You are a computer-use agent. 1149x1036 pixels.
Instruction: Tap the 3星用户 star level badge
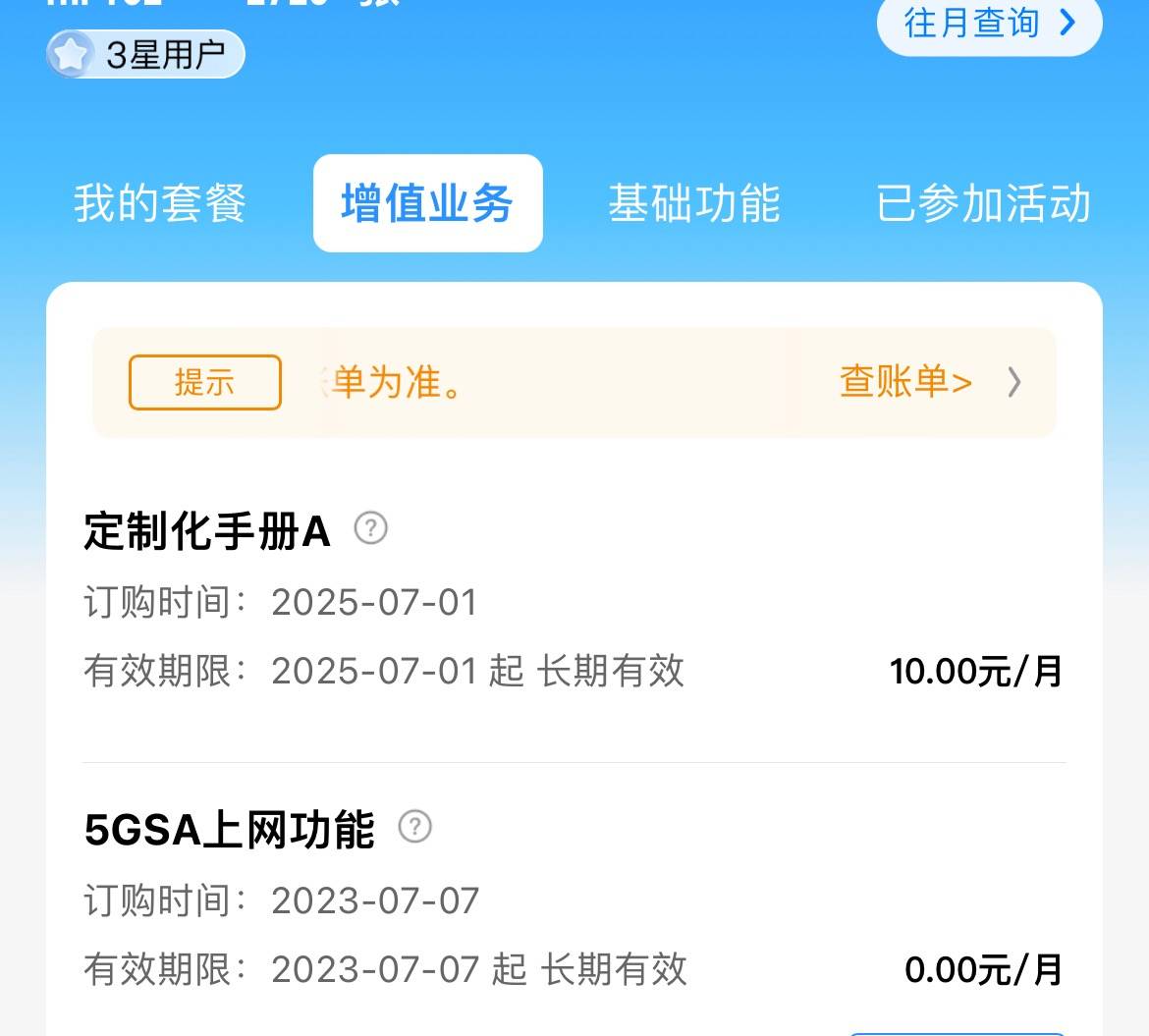(x=145, y=55)
